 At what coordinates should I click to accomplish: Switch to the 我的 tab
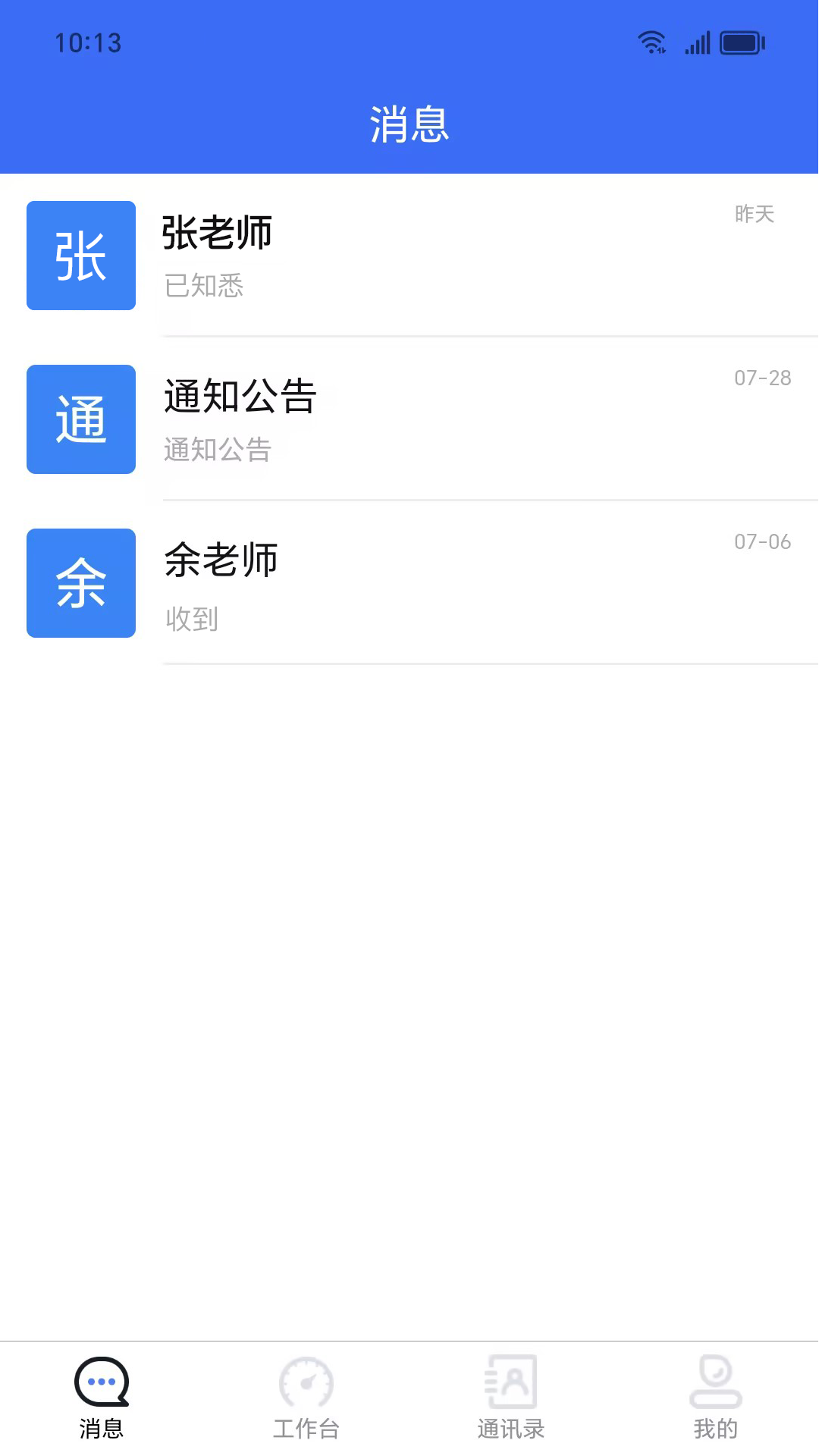(x=715, y=1398)
